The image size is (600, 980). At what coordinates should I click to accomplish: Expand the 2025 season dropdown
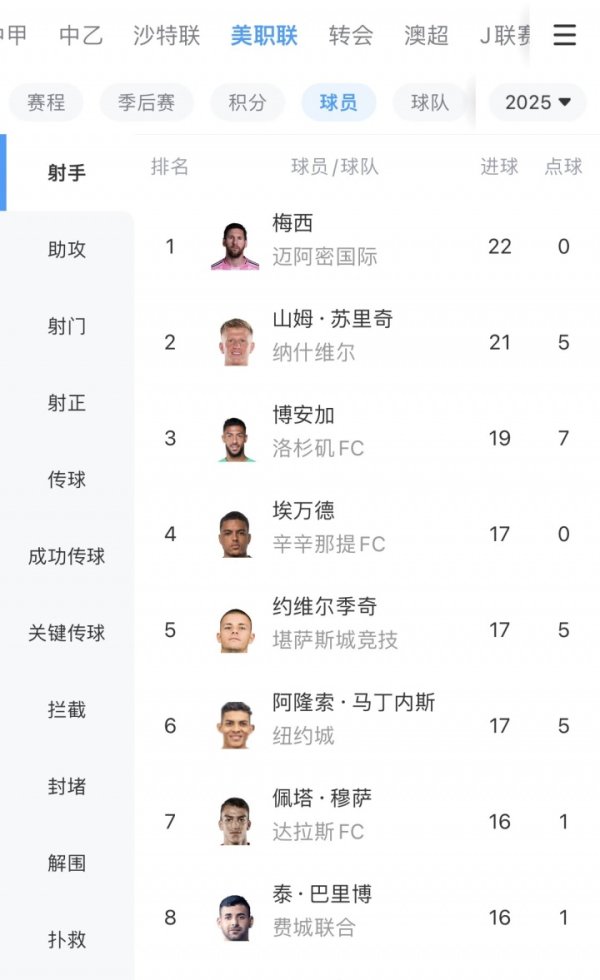tap(537, 102)
